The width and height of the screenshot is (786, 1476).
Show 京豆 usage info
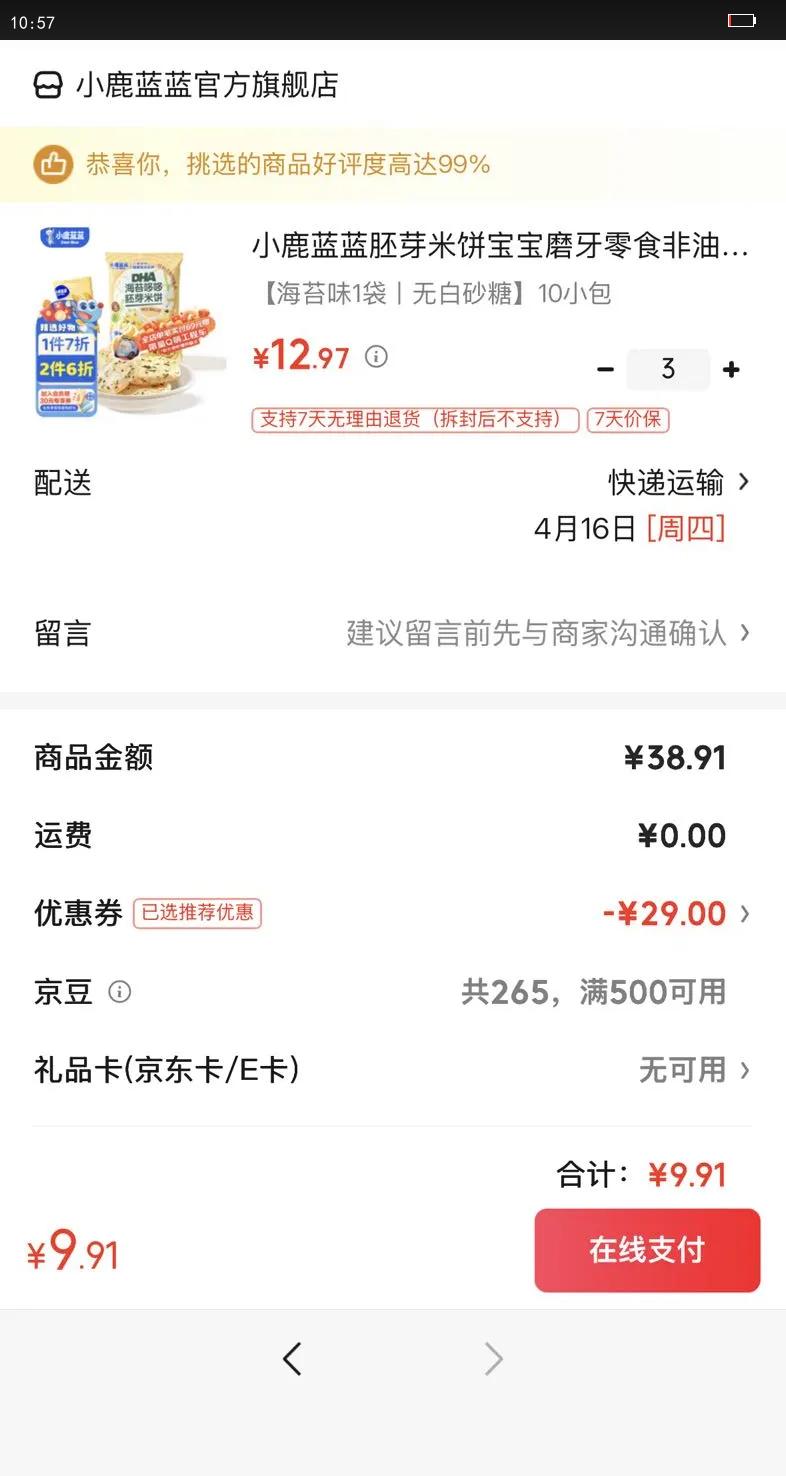120,992
